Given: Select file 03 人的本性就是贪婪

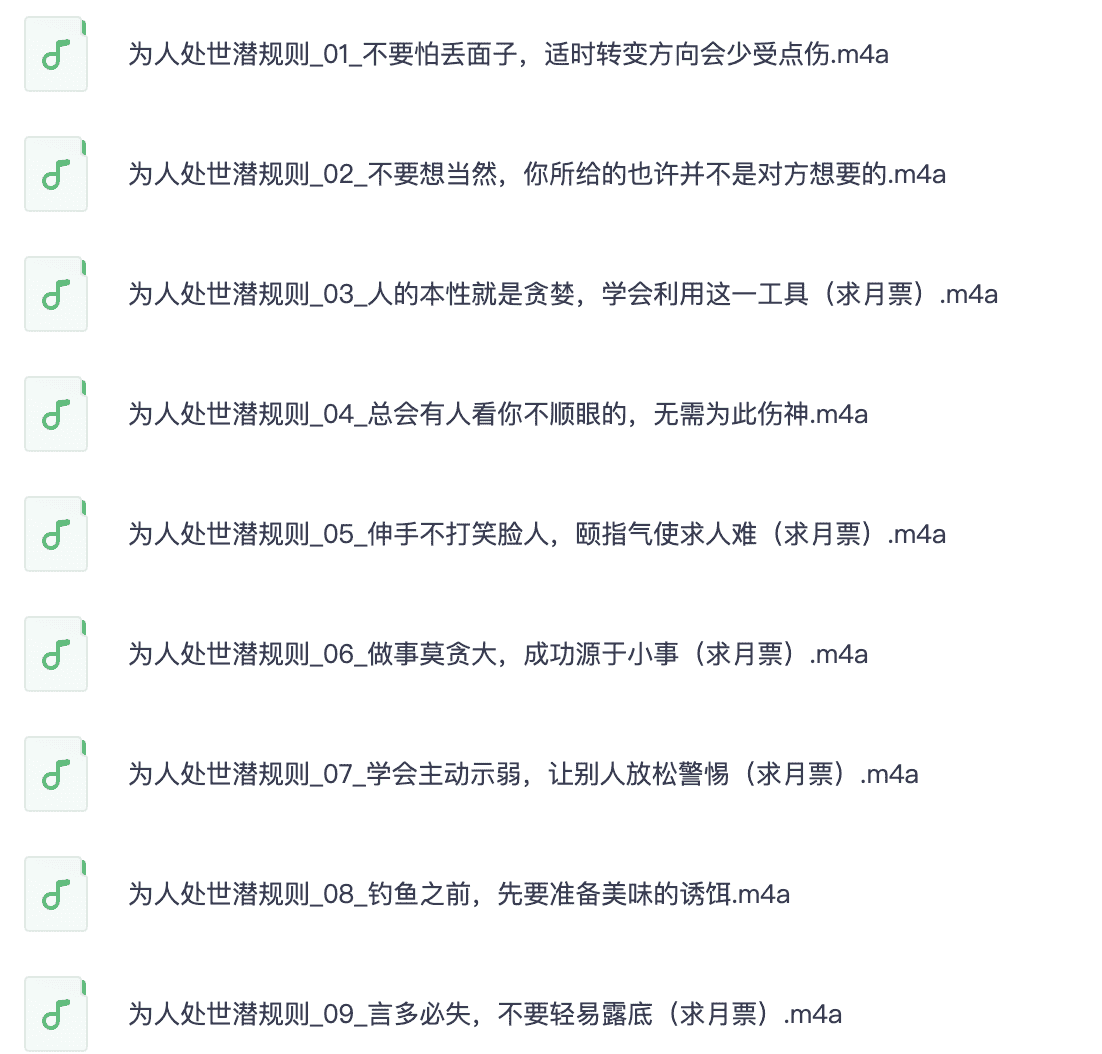Looking at the screenshot, I should (562, 294).
